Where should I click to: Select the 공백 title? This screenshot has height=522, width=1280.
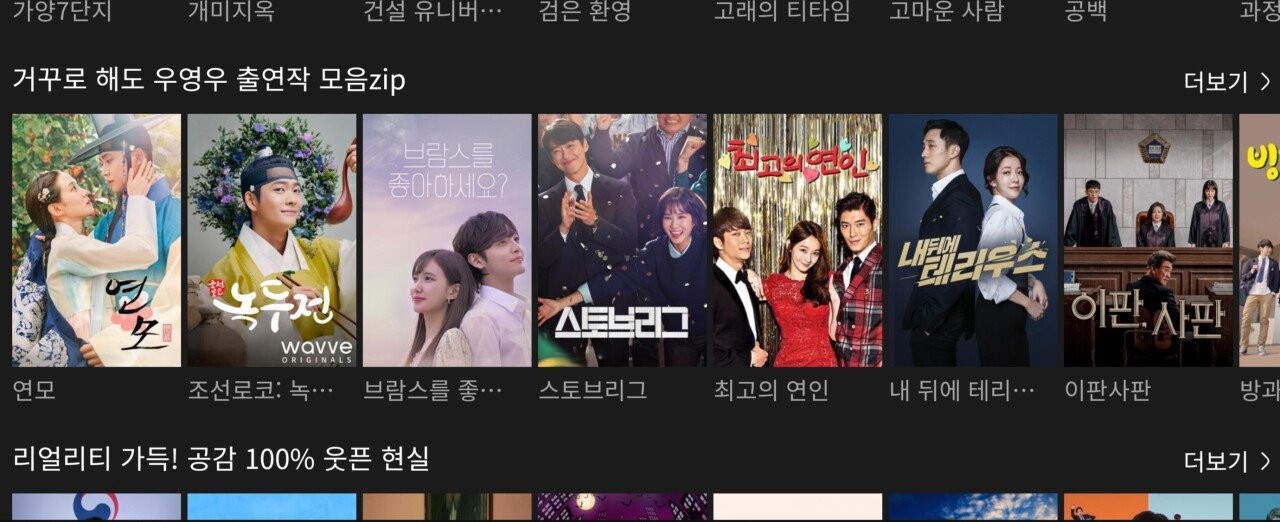pos(1089,12)
